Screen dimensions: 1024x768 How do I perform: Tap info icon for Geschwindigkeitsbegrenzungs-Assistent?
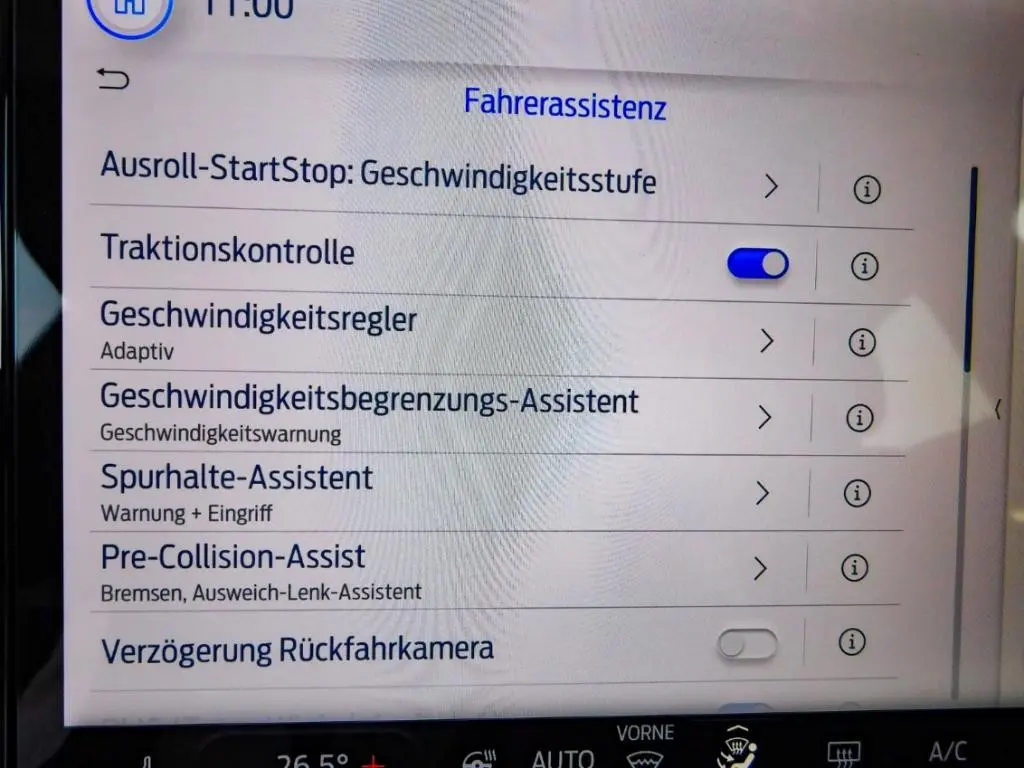859,418
